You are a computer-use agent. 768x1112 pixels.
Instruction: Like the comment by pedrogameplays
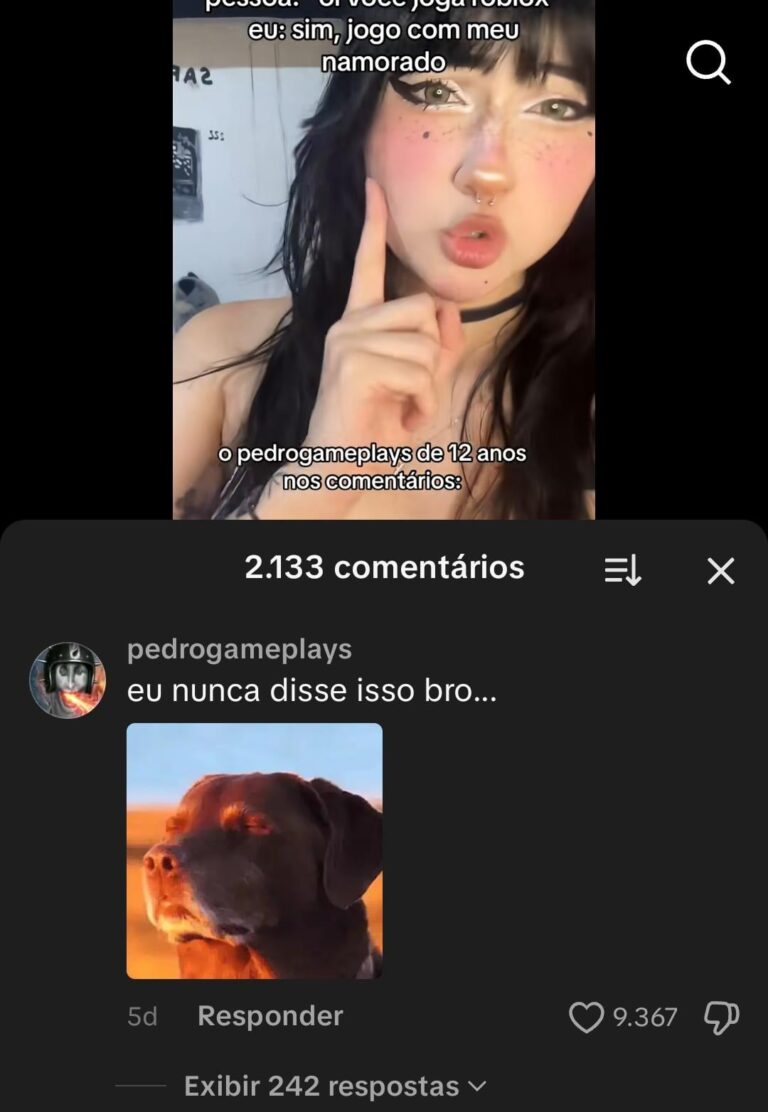coord(586,1018)
